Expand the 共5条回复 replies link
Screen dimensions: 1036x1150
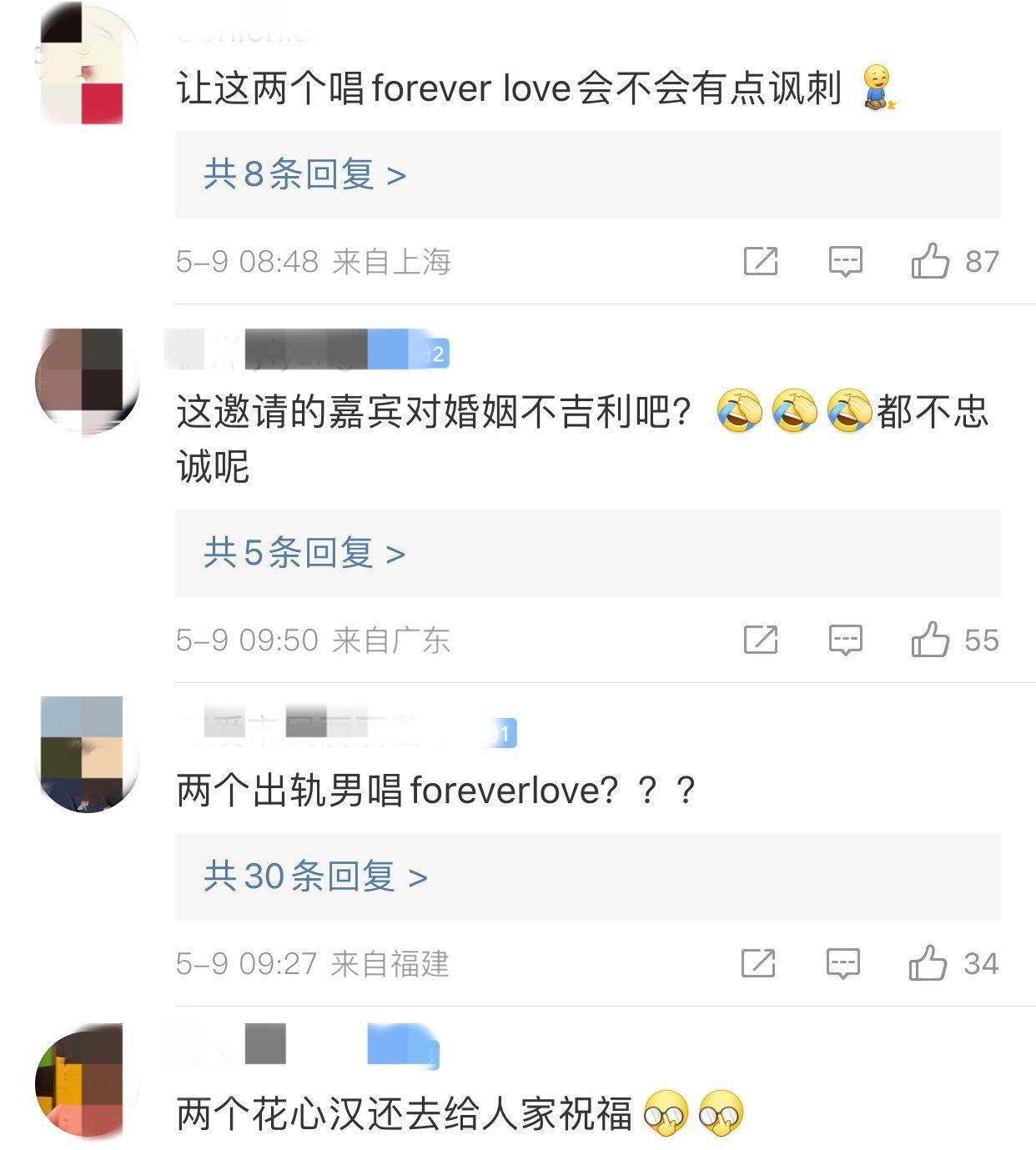(304, 553)
